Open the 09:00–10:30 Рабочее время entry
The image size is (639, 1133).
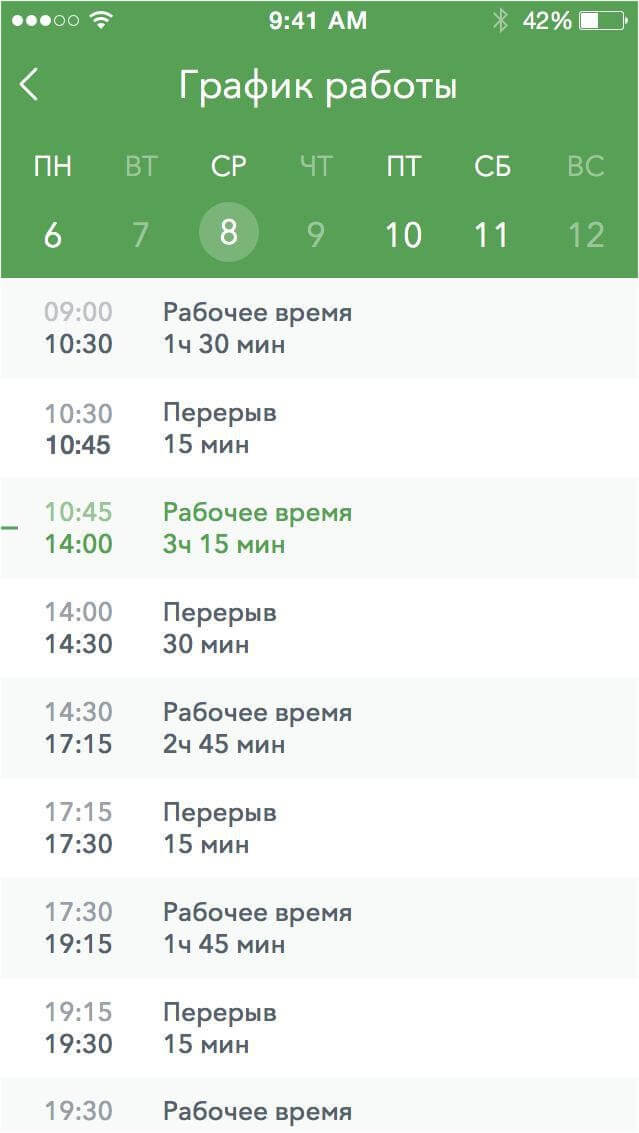pos(320,328)
